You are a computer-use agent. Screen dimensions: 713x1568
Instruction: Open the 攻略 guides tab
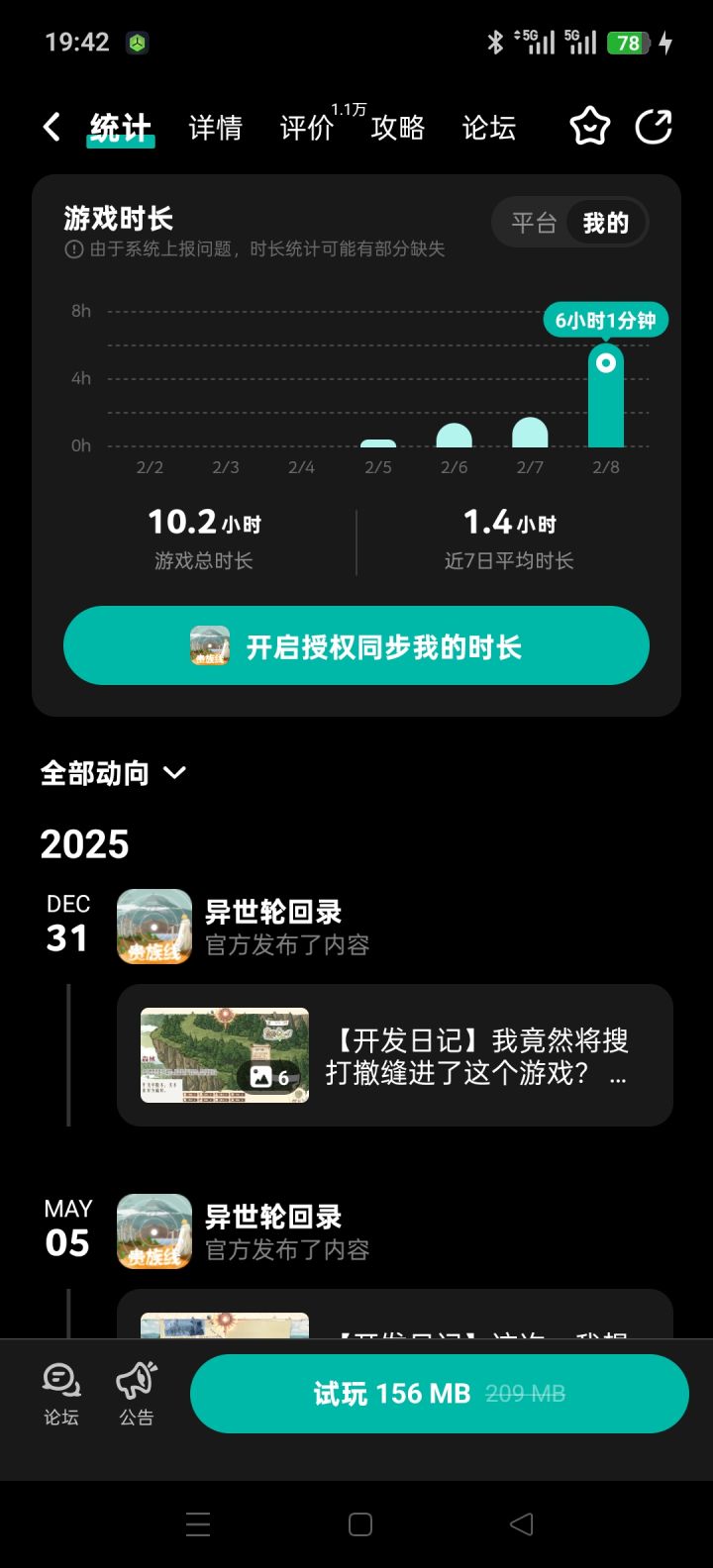pos(397,129)
